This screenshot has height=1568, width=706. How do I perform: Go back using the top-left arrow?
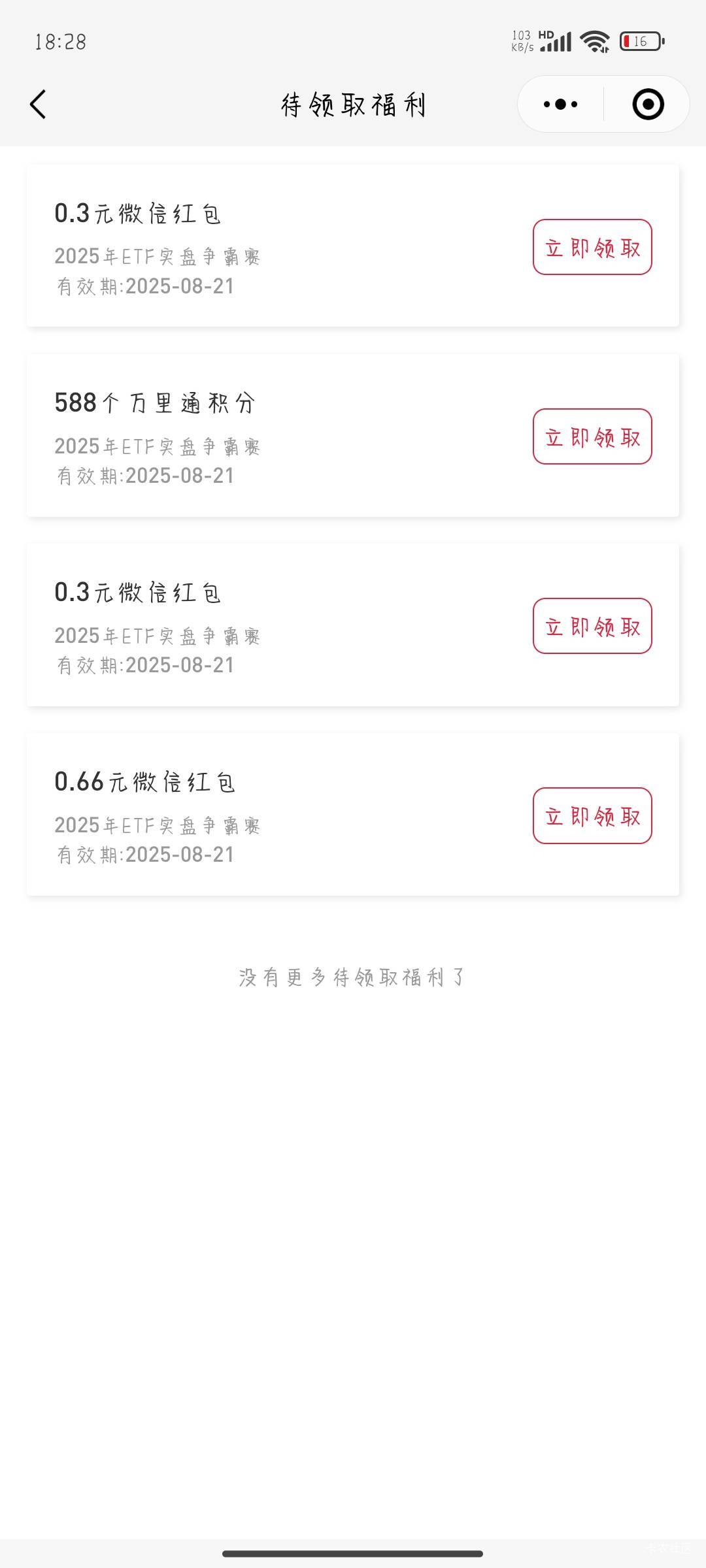tap(38, 105)
